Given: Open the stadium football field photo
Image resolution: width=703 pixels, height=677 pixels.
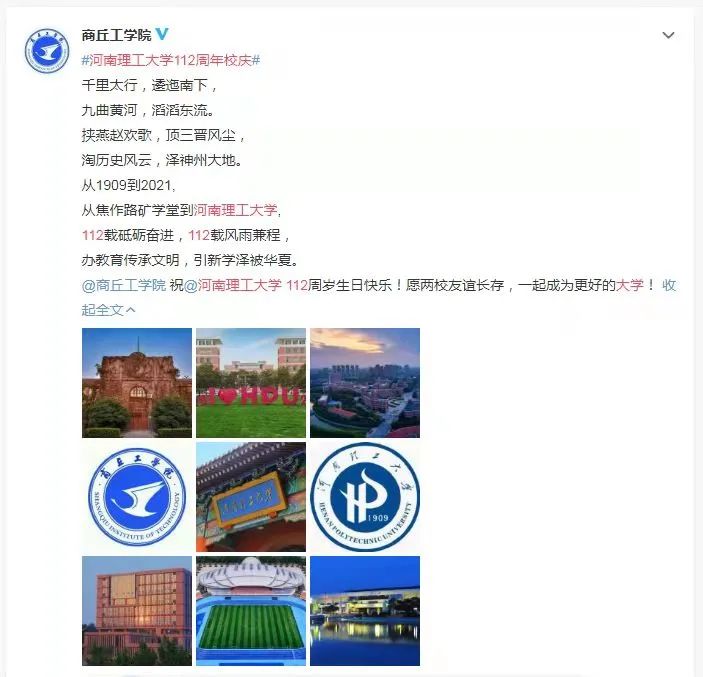Looking at the screenshot, I should pos(251,611).
